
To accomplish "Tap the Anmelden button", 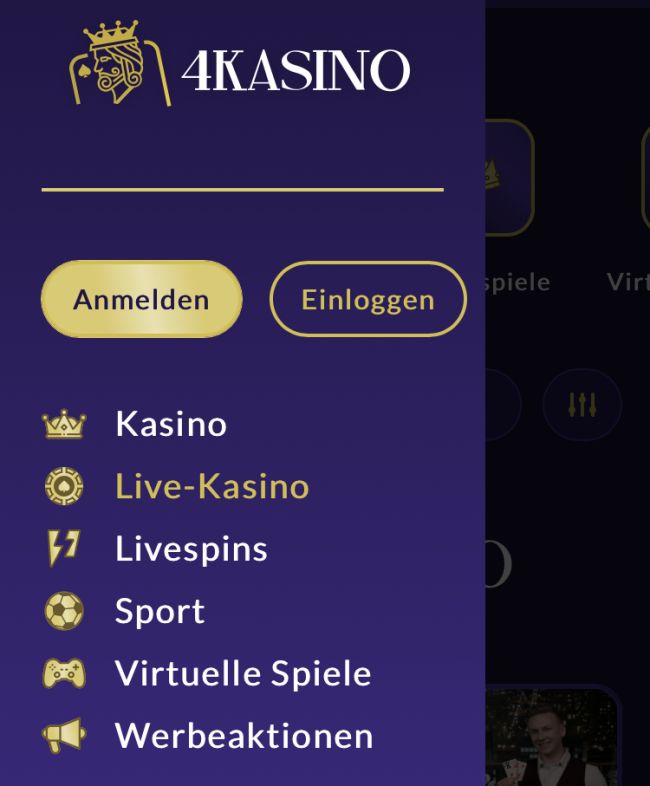I will click(141, 299).
